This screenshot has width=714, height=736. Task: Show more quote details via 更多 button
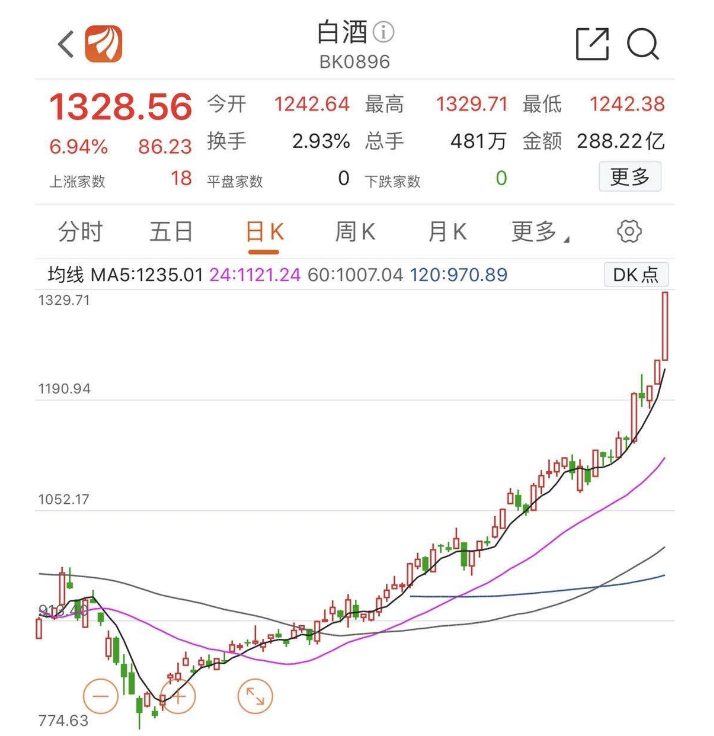click(x=630, y=178)
